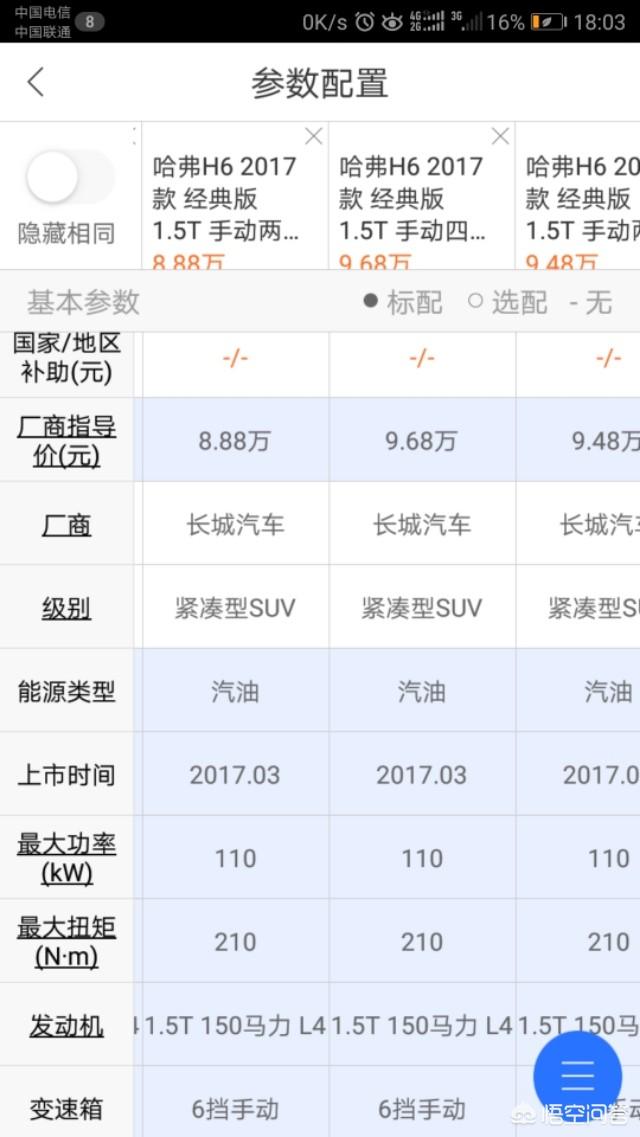View 最大功率(kW) term explanation
Image resolution: width=640 pixels, height=1137 pixels.
pos(66,858)
